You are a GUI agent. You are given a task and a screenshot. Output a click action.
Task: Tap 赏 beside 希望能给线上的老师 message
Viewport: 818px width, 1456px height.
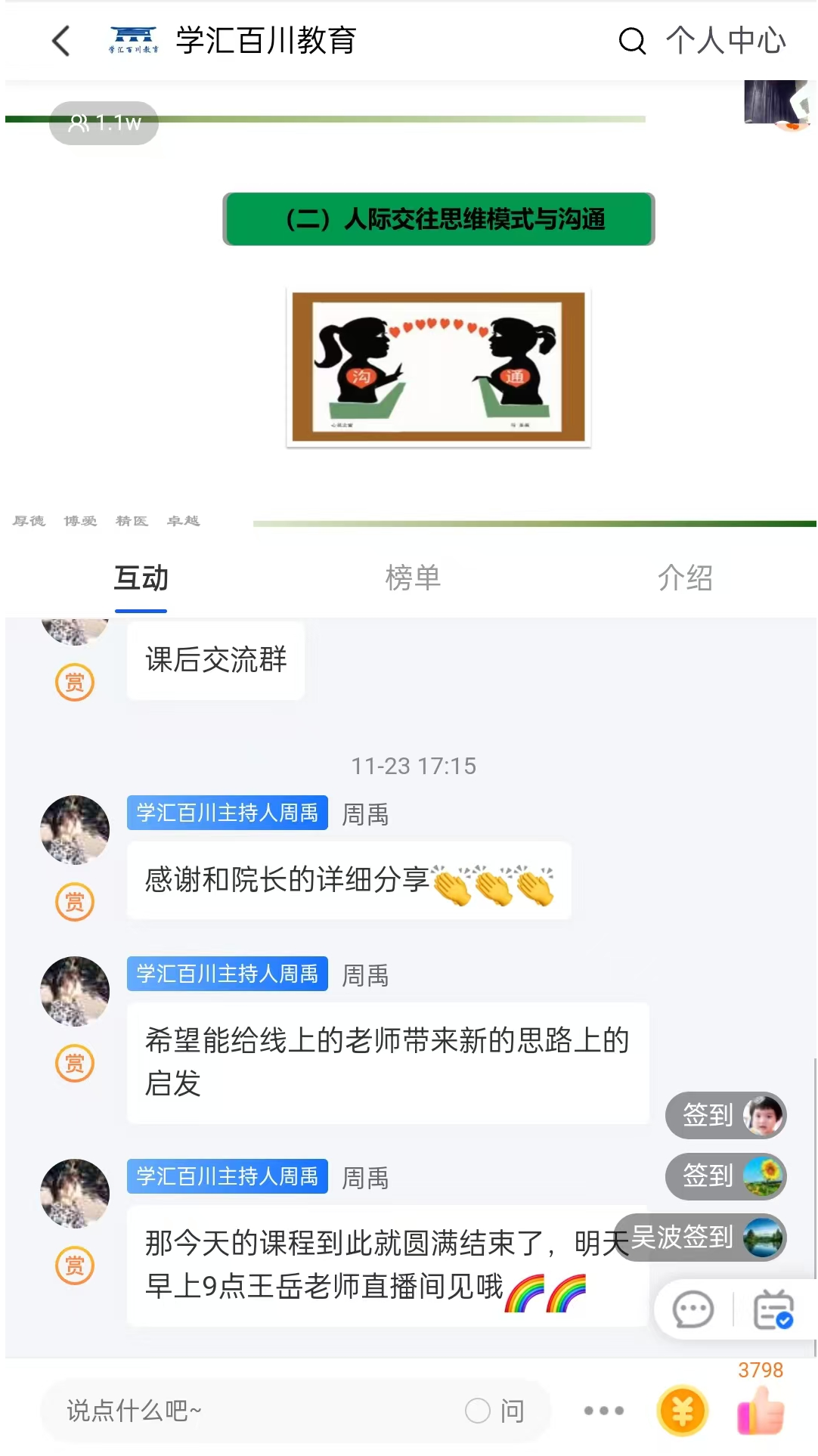[x=75, y=1063]
